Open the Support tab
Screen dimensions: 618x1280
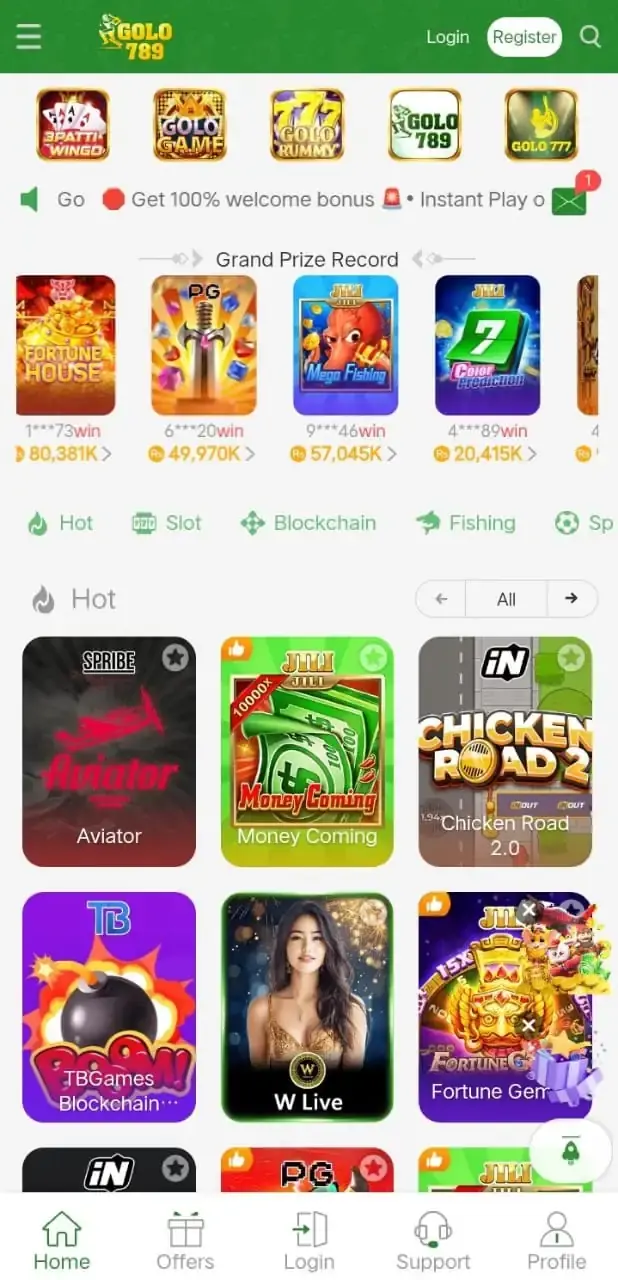pyautogui.click(x=433, y=1242)
